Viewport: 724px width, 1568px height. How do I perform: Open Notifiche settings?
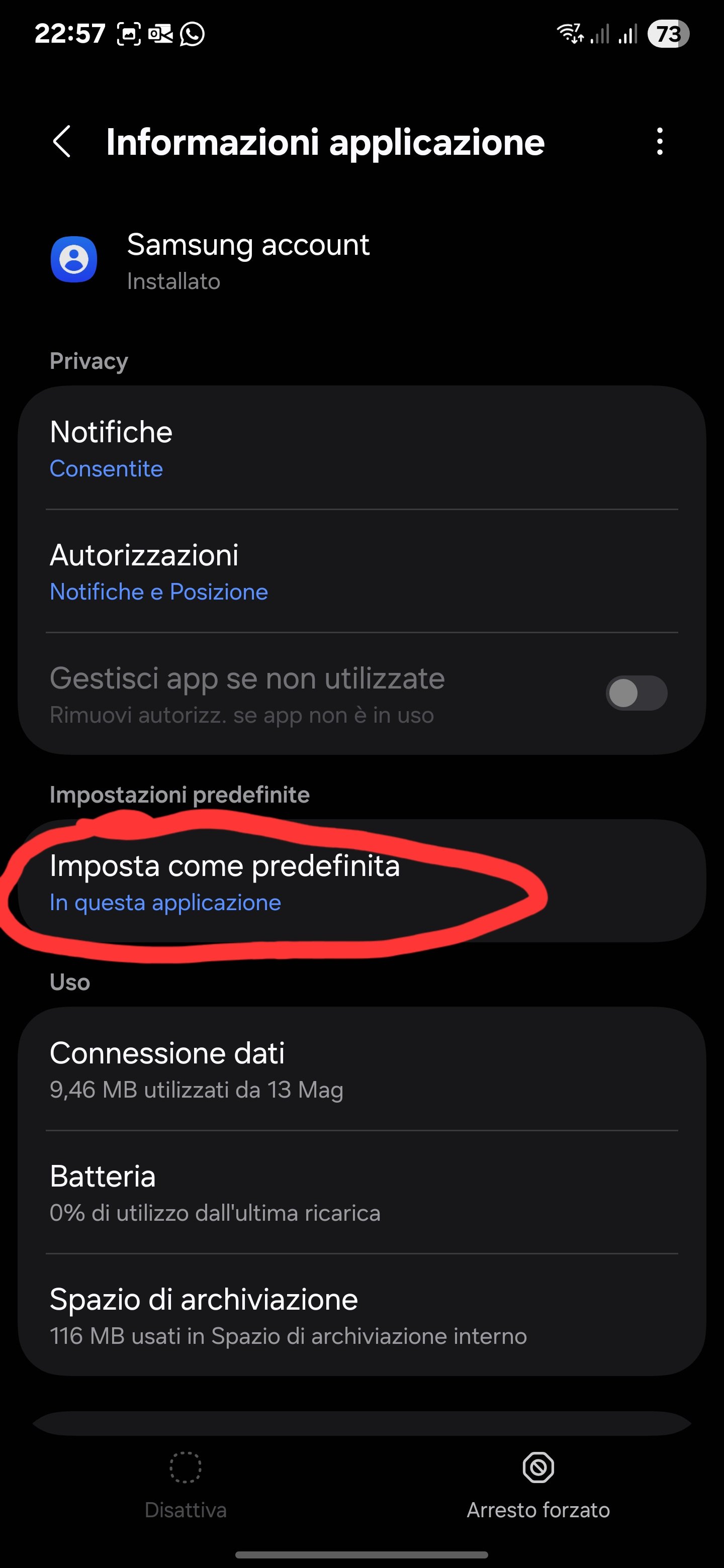(361, 449)
